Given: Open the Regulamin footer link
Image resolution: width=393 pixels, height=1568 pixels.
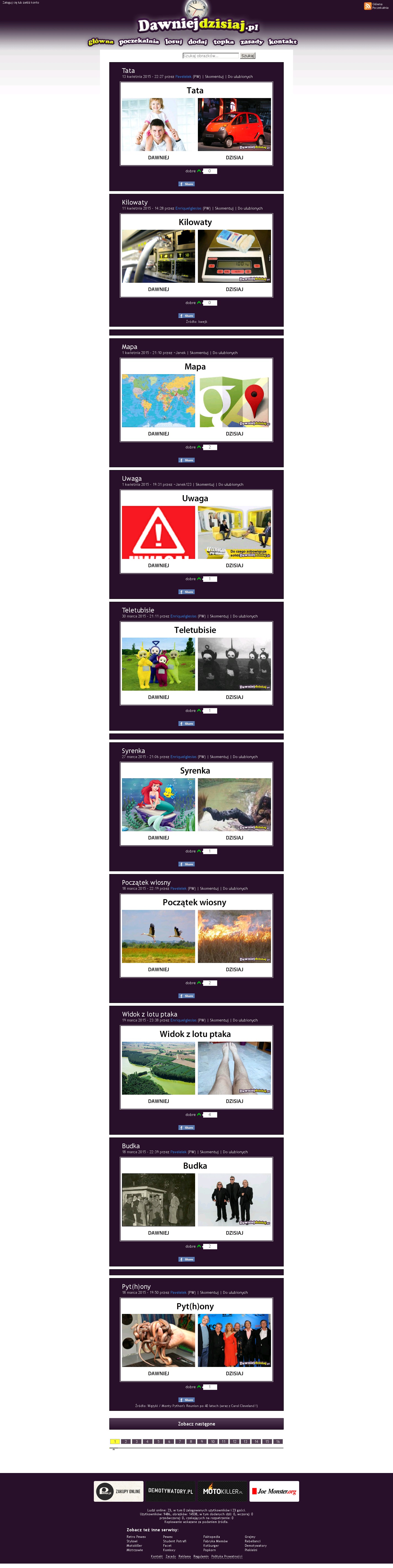Looking at the screenshot, I should (x=201, y=1556).
